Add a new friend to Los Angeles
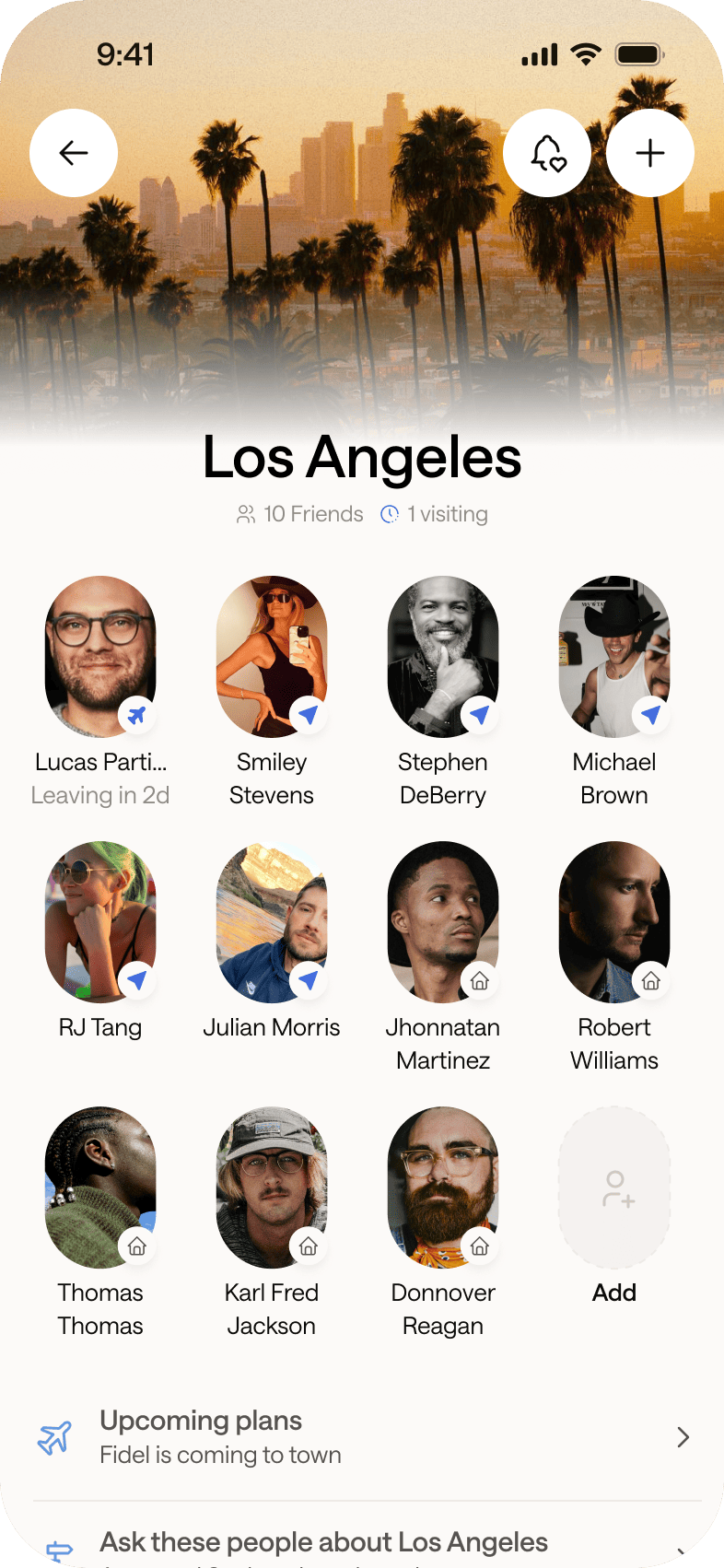 coord(614,1188)
